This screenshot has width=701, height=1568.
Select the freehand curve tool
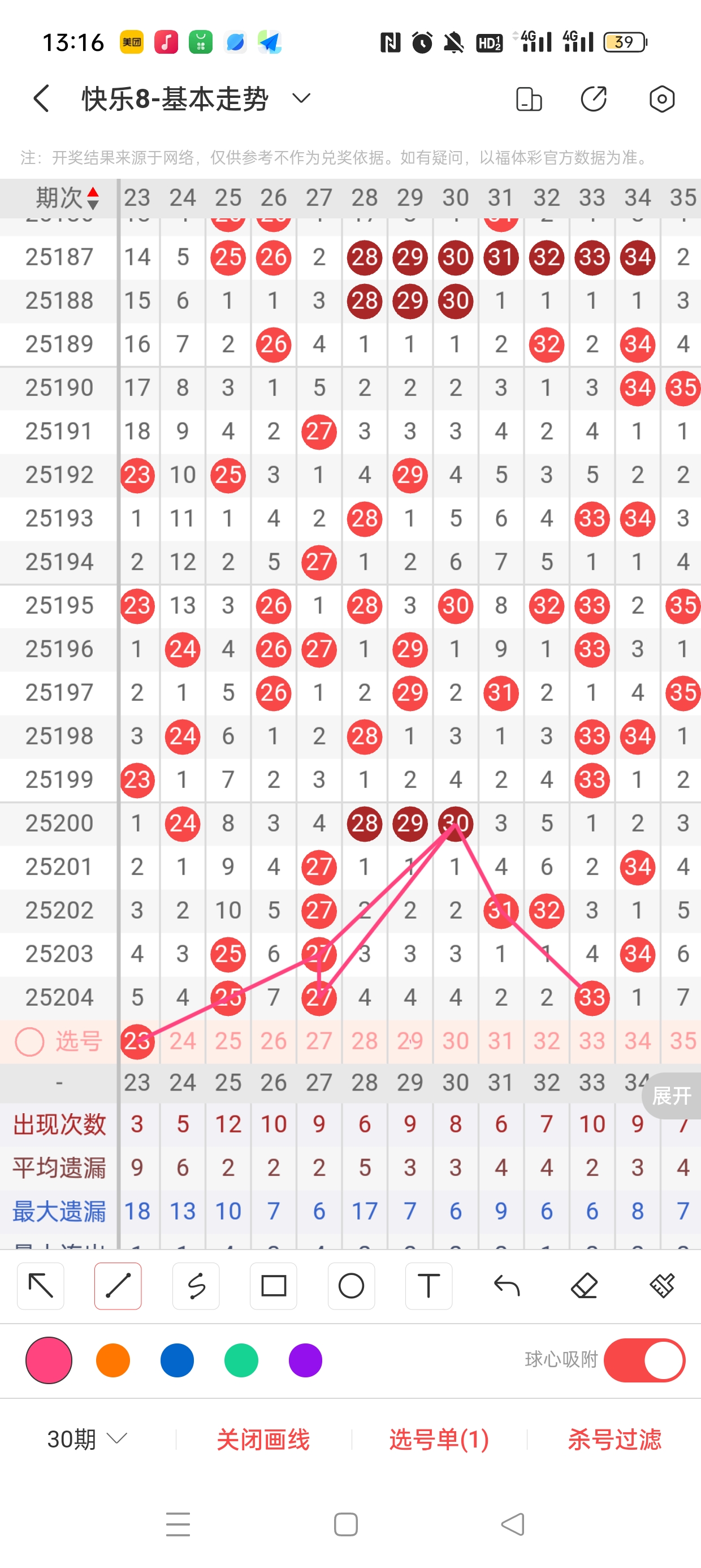click(x=196, y=1286)
